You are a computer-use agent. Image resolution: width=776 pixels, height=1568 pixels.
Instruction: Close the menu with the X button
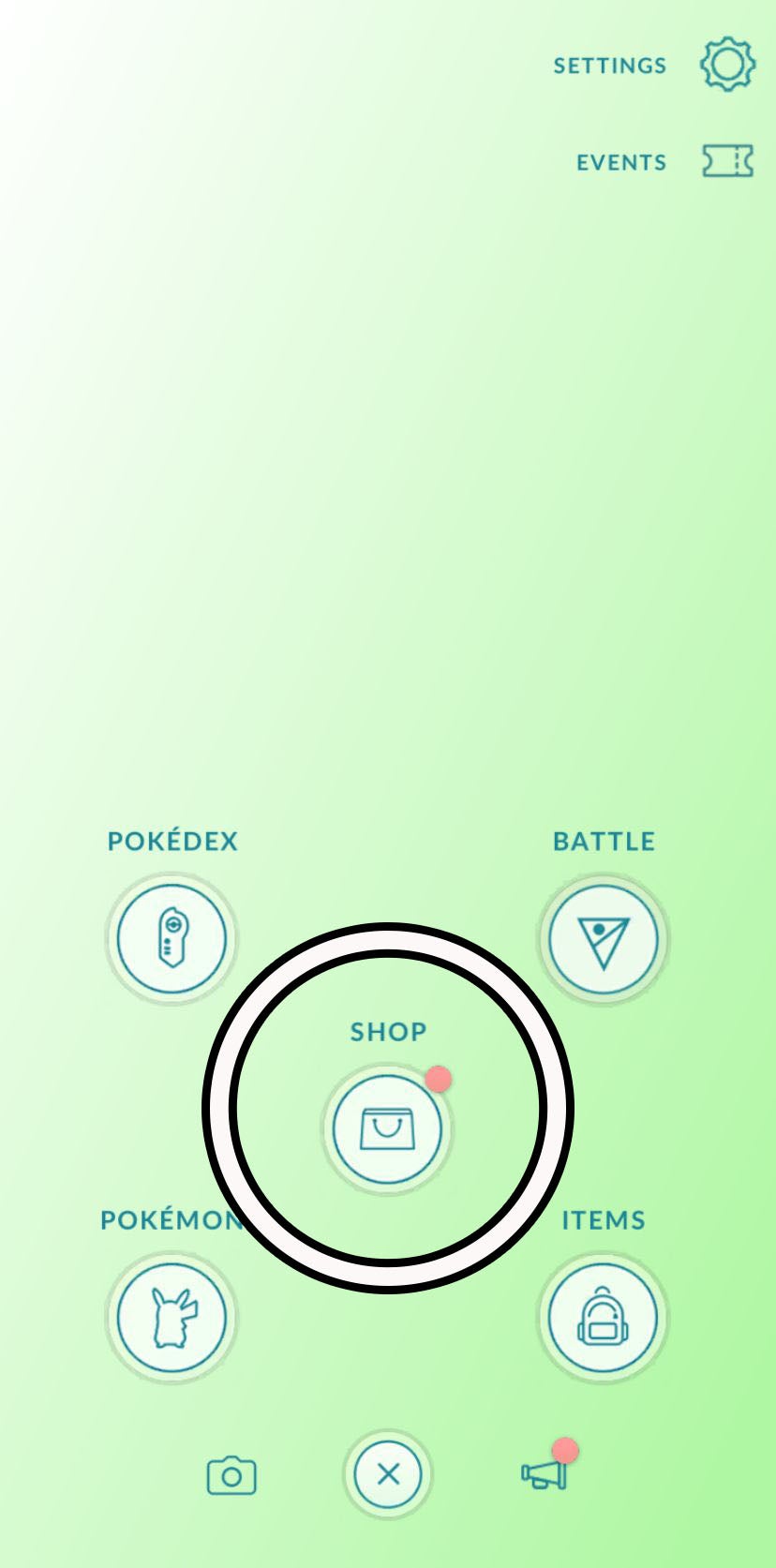coord(388,1473)
